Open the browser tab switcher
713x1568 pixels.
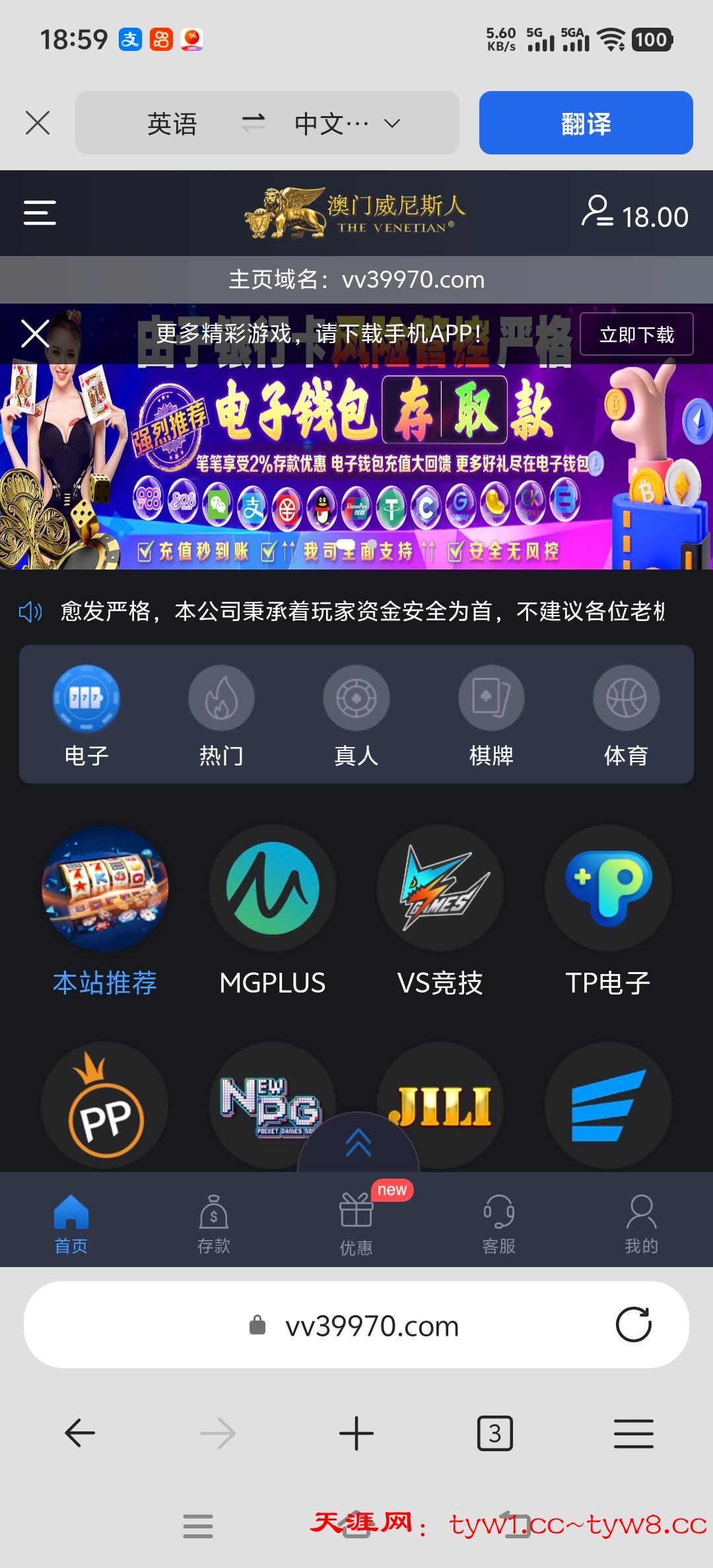point(494,1433)
